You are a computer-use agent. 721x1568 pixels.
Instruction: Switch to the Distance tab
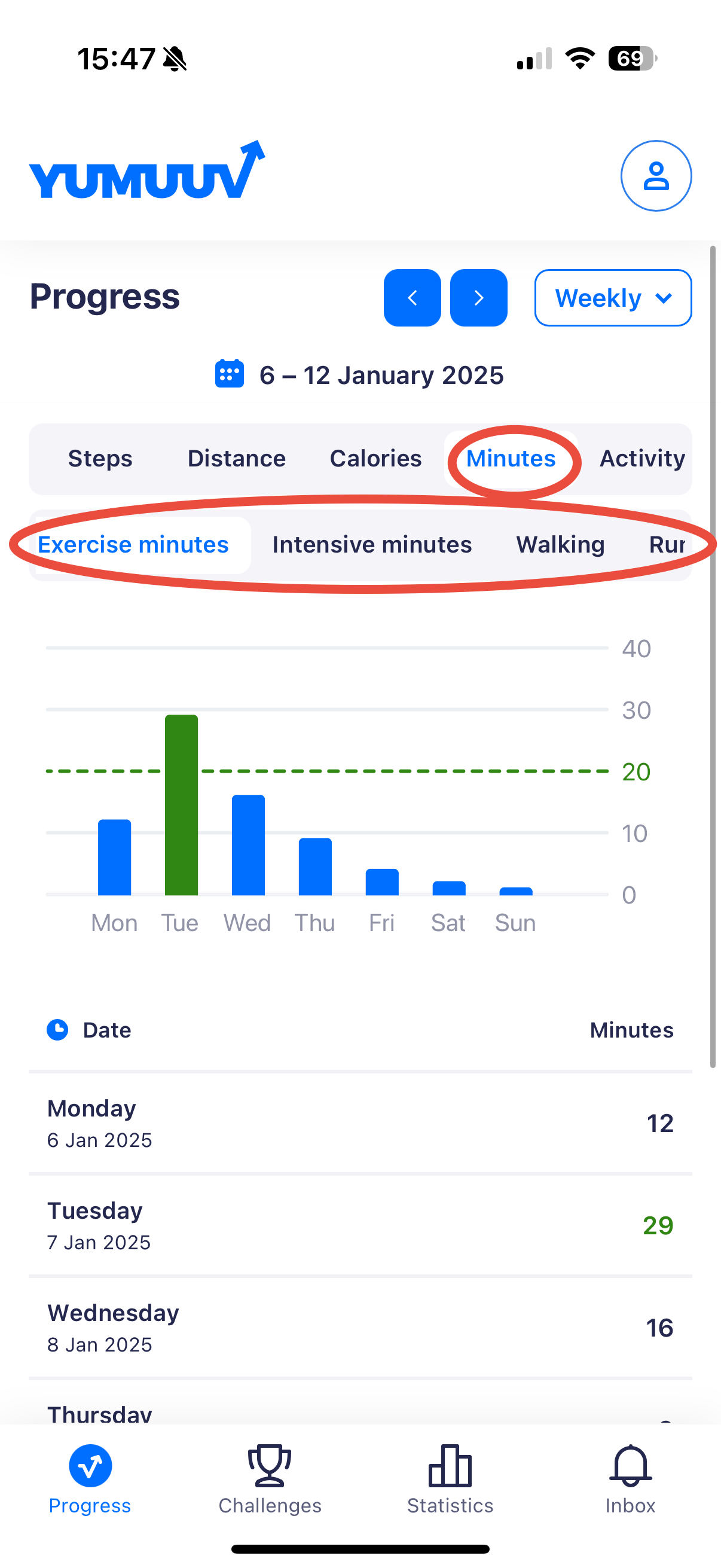[237, 458]
